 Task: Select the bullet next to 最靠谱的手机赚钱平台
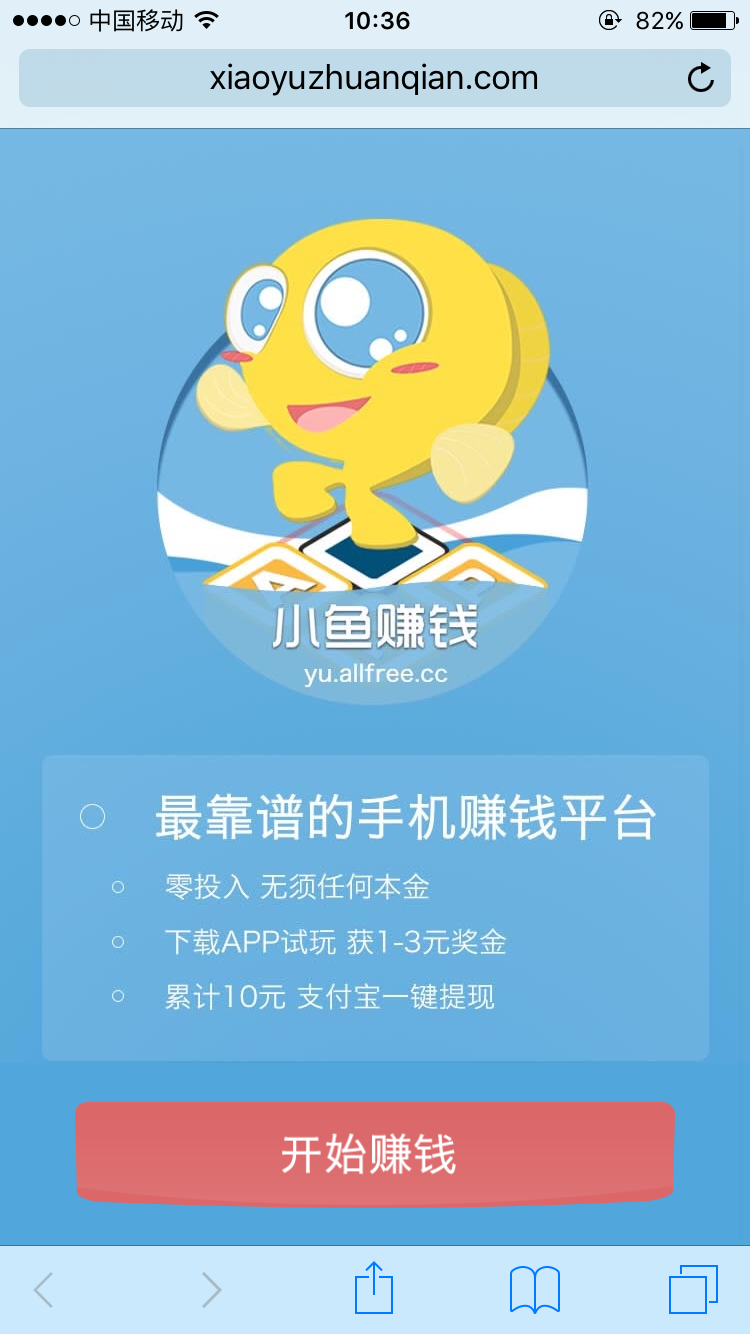(92, 816)
